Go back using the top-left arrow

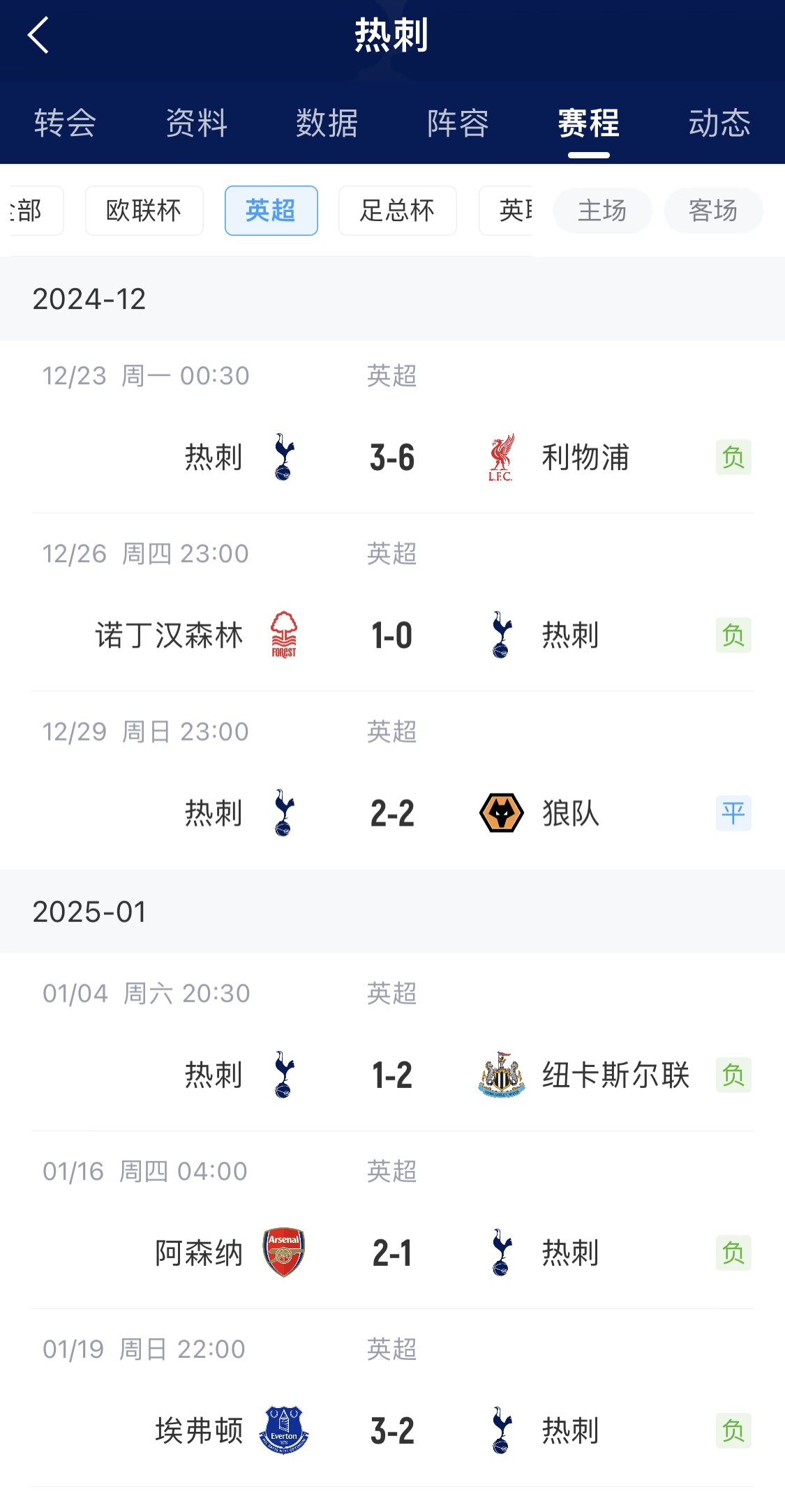click(39, 36)
